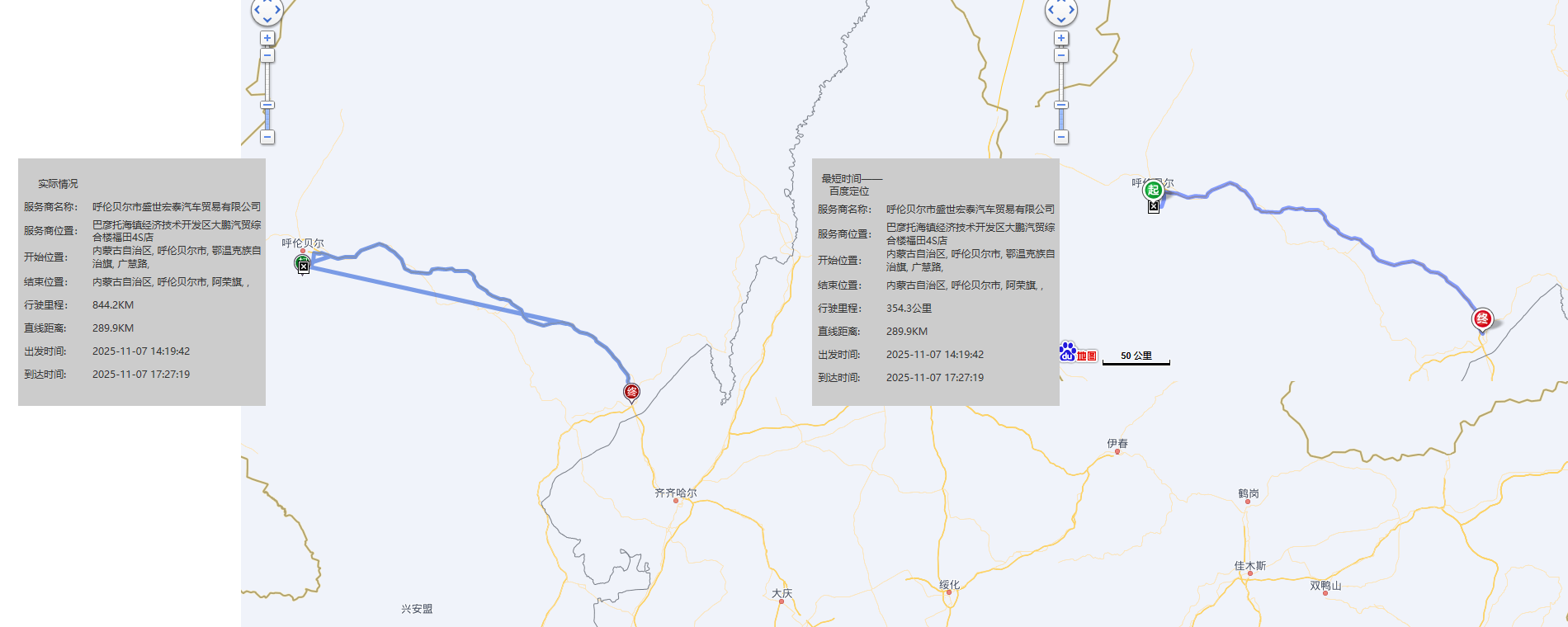This screenshot has height=627, width=1568.
Task: Zoom in on the 最短时间 route map
Action: [x=1061, y=38]
